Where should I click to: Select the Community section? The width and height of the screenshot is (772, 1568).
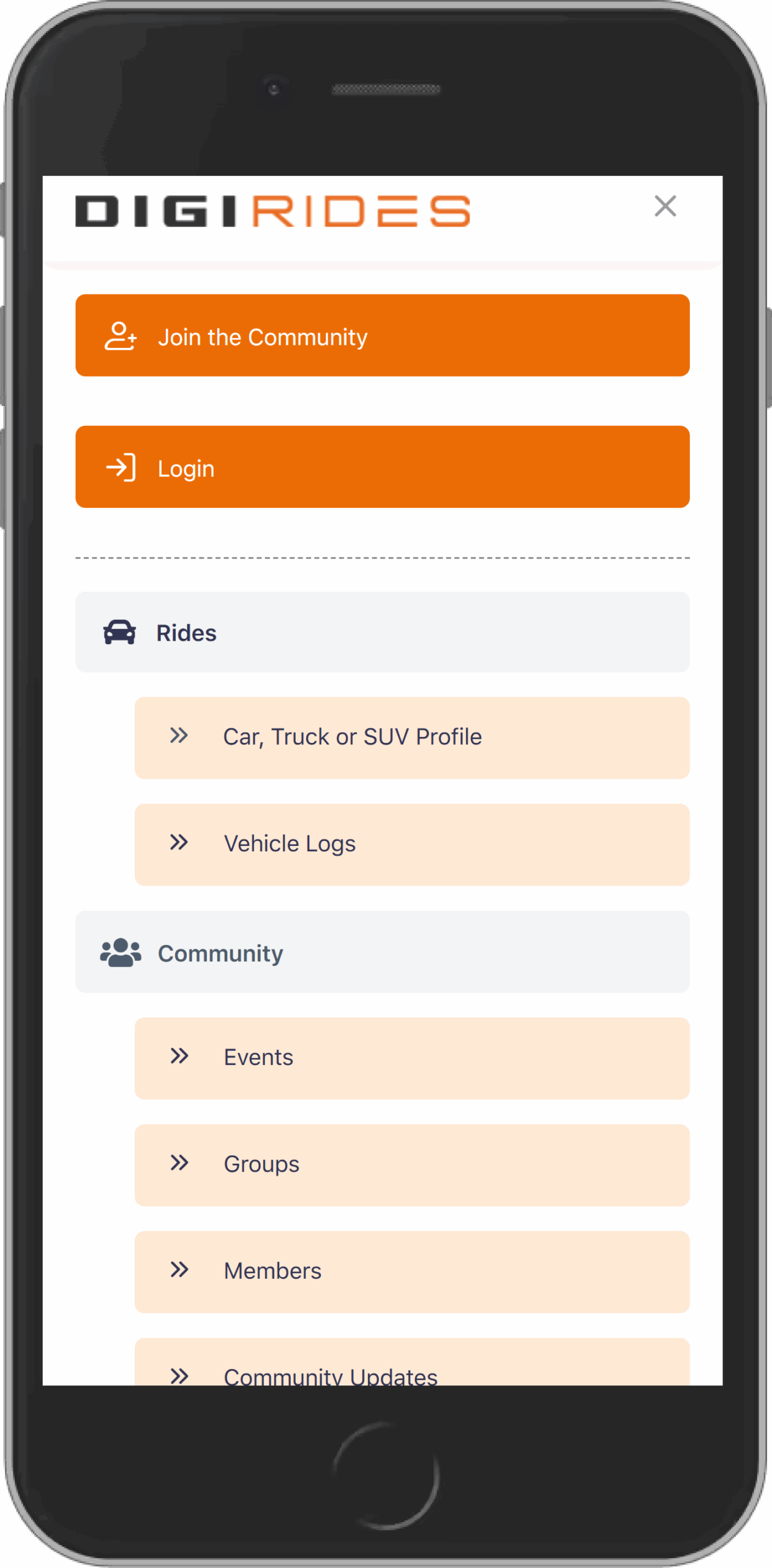tap(383, 952)
